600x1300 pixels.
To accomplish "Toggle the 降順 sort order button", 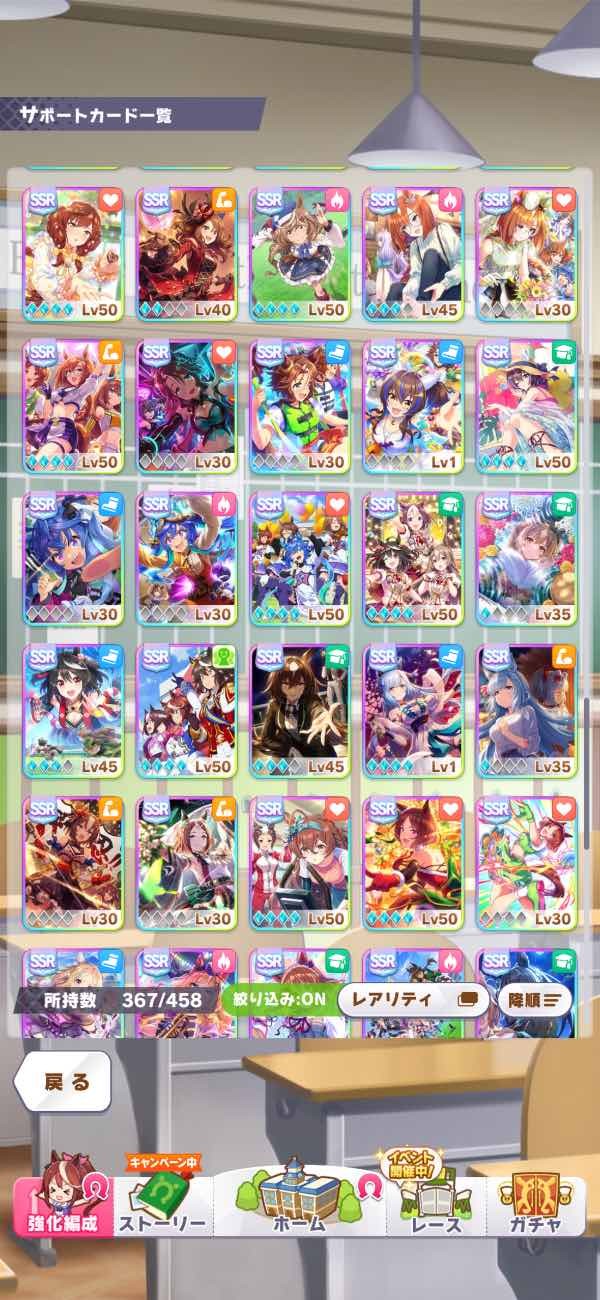I will click(533, 999).
